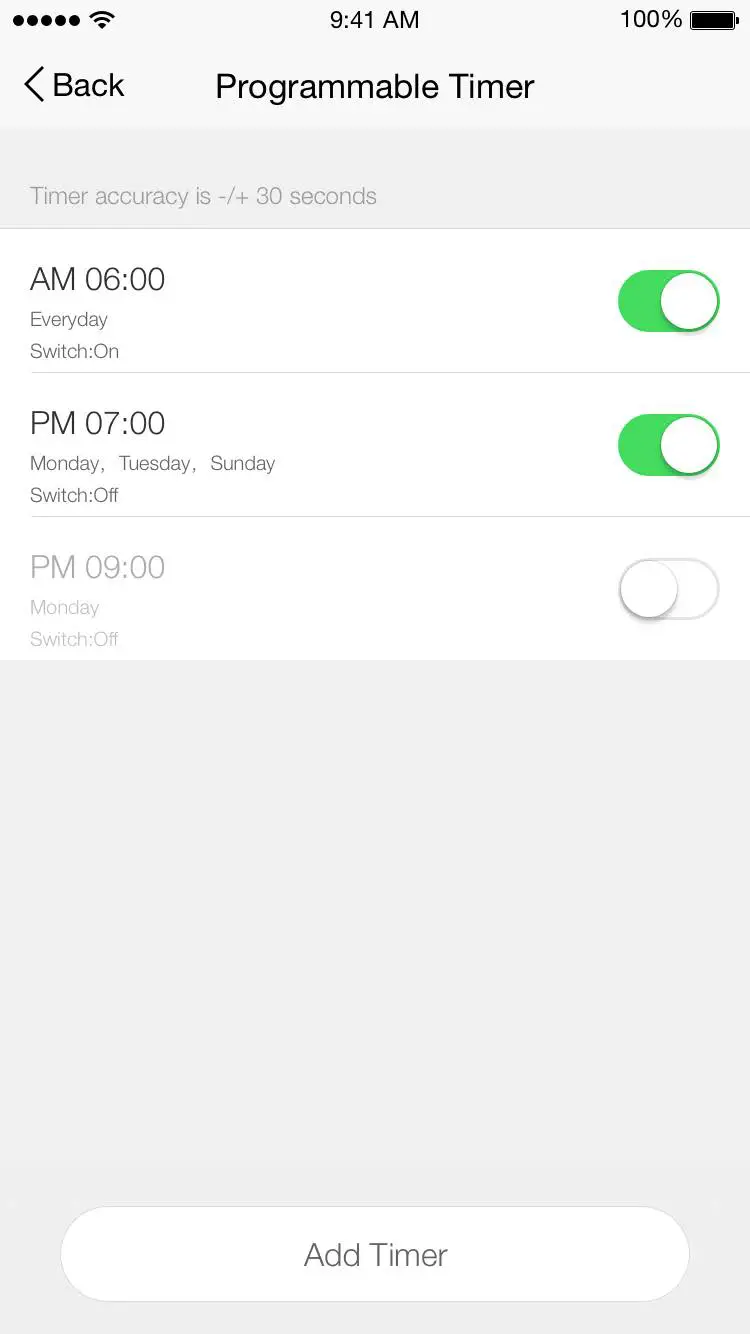Image resolution: width=750 pixels, height=1334 pixels.
Task: Turn off the PM 07:00 timer
Action: point(668,445)
